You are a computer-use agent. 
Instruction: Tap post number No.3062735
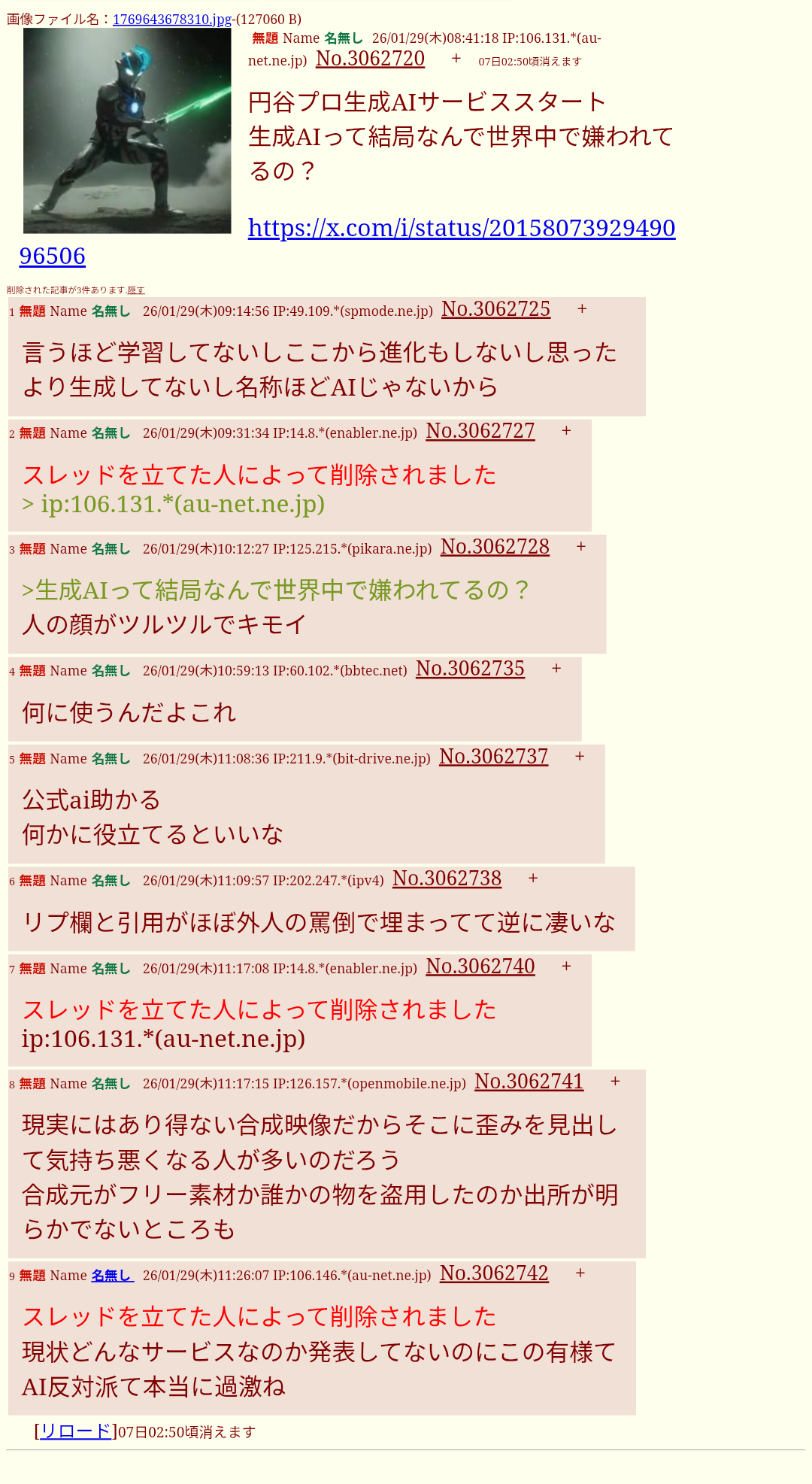pos(470,669)
